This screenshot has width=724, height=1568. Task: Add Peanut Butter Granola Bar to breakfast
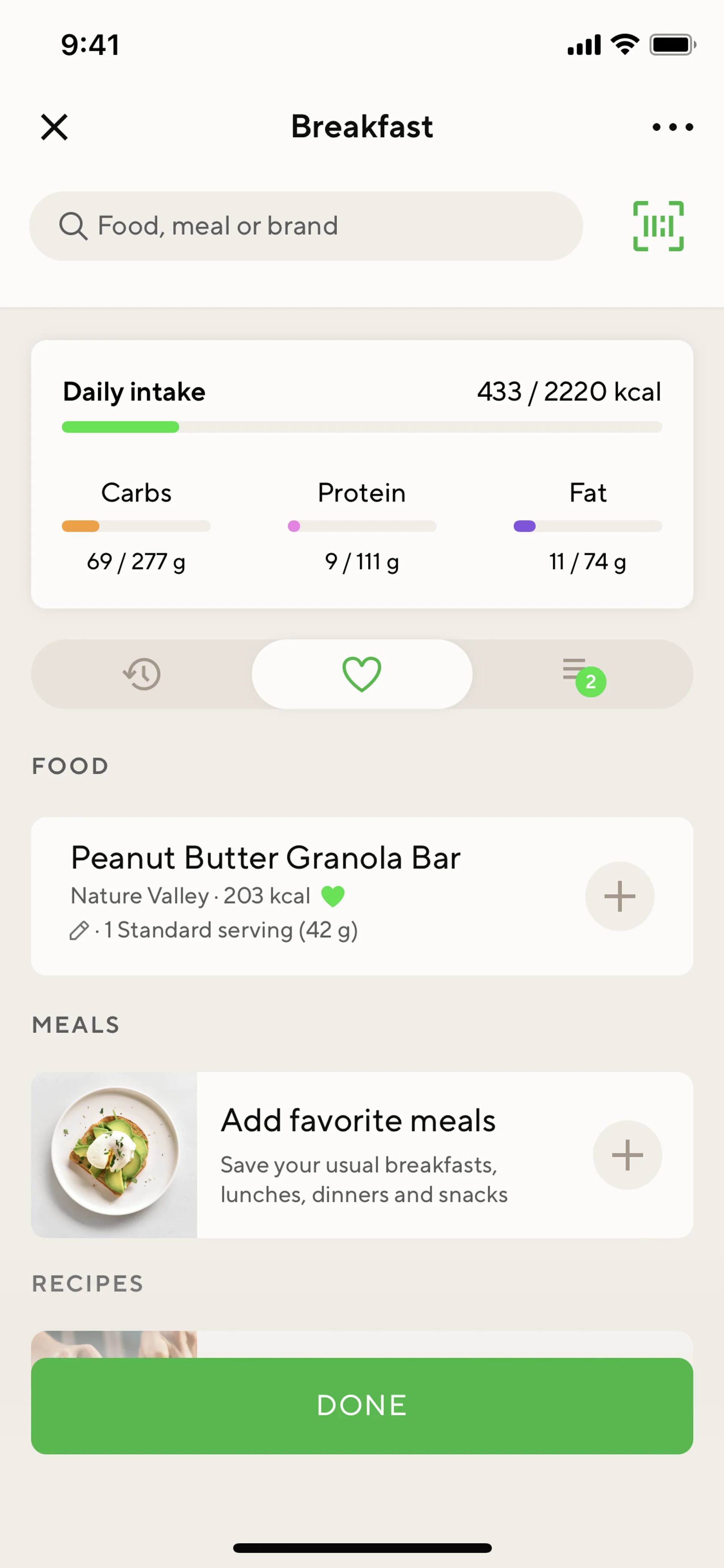tap(619, 896)
